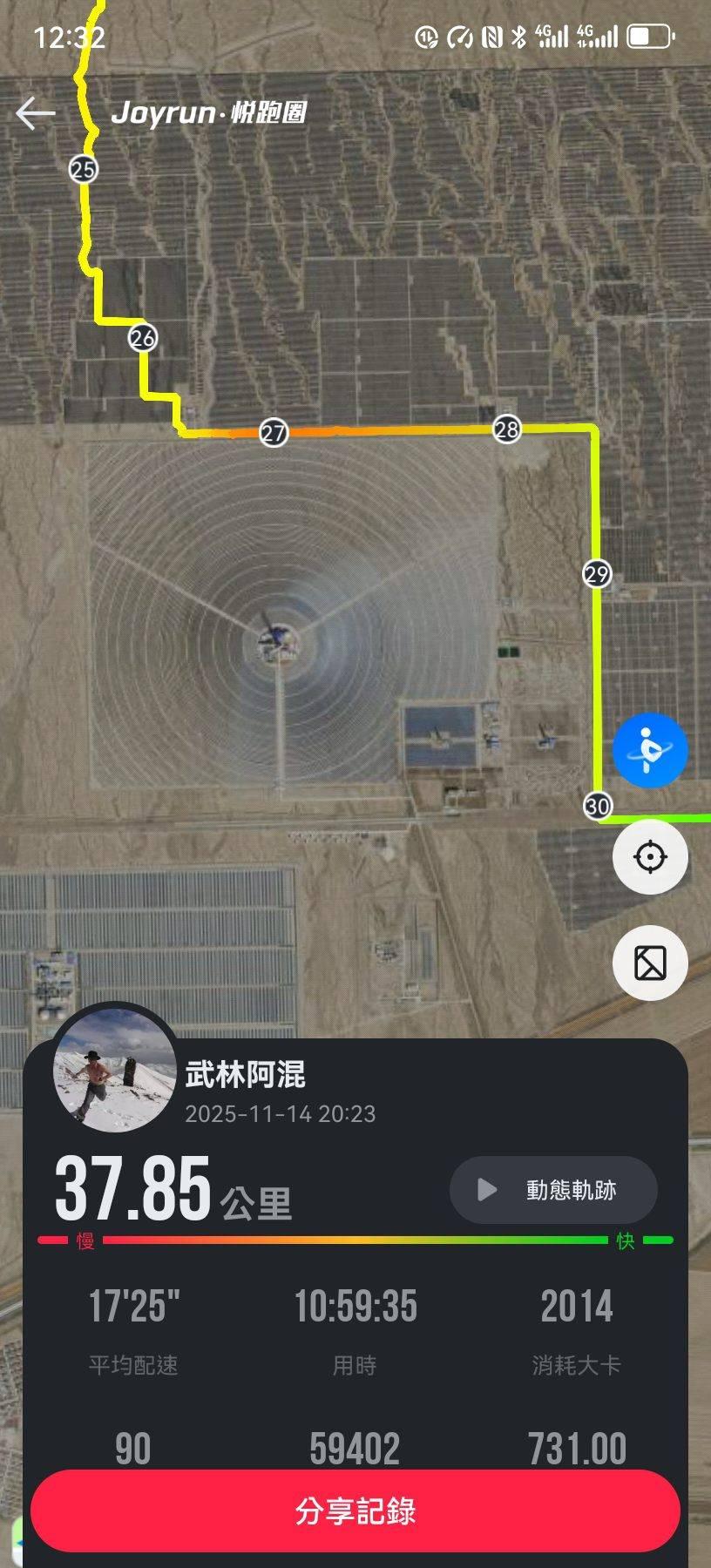Toggle the map display layer button
The width and height of the screenshot is (711, 1568).
(x=650, y=963)
